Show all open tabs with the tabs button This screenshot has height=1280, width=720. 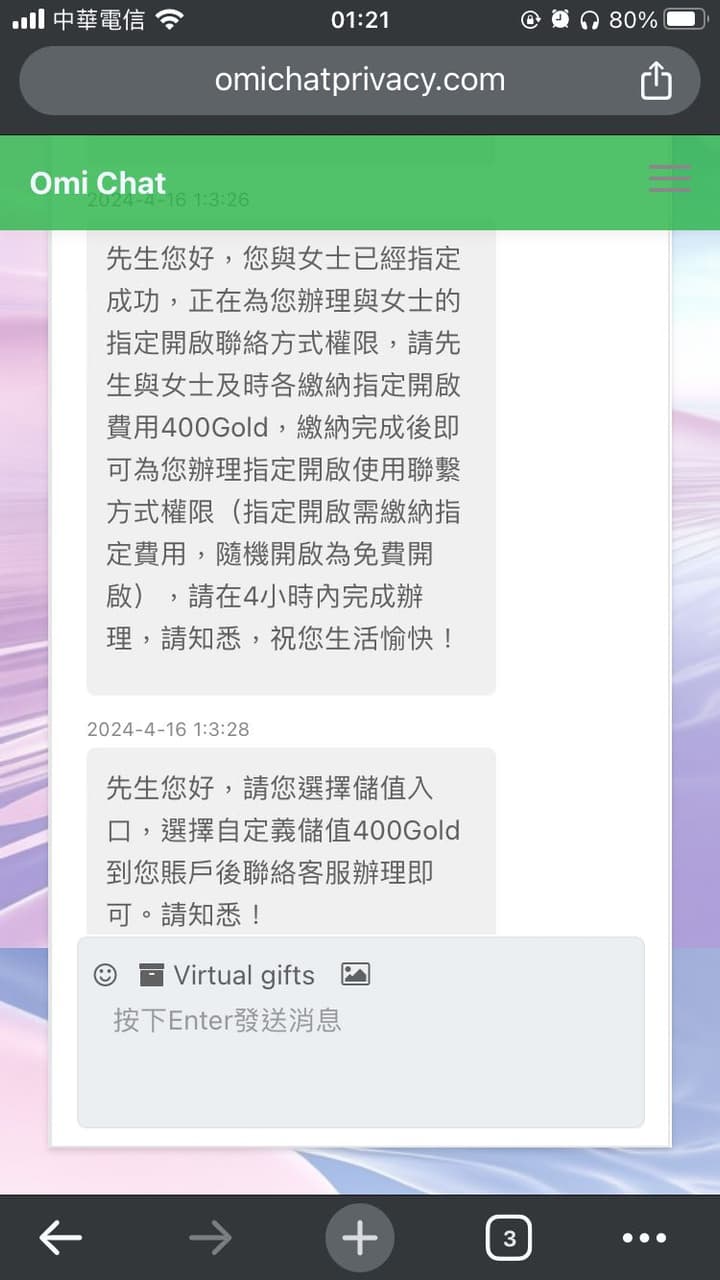[508, 1237]
